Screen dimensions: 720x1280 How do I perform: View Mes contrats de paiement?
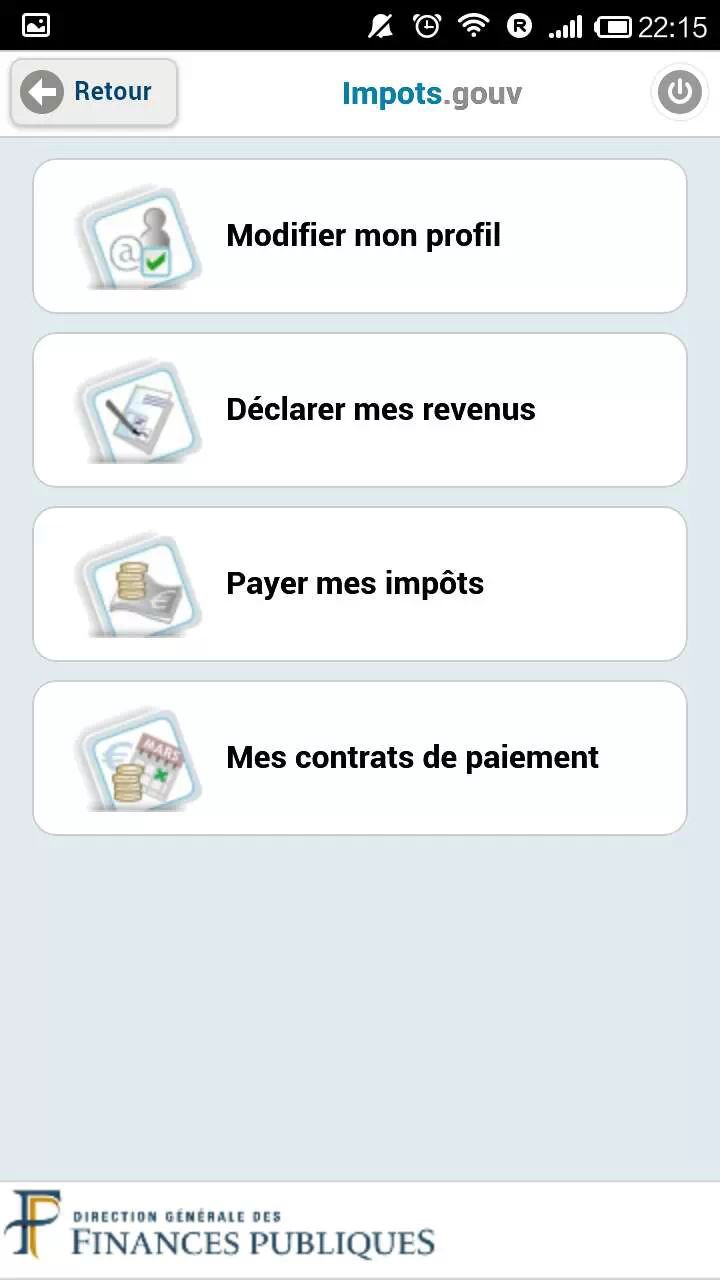point(360,758)
